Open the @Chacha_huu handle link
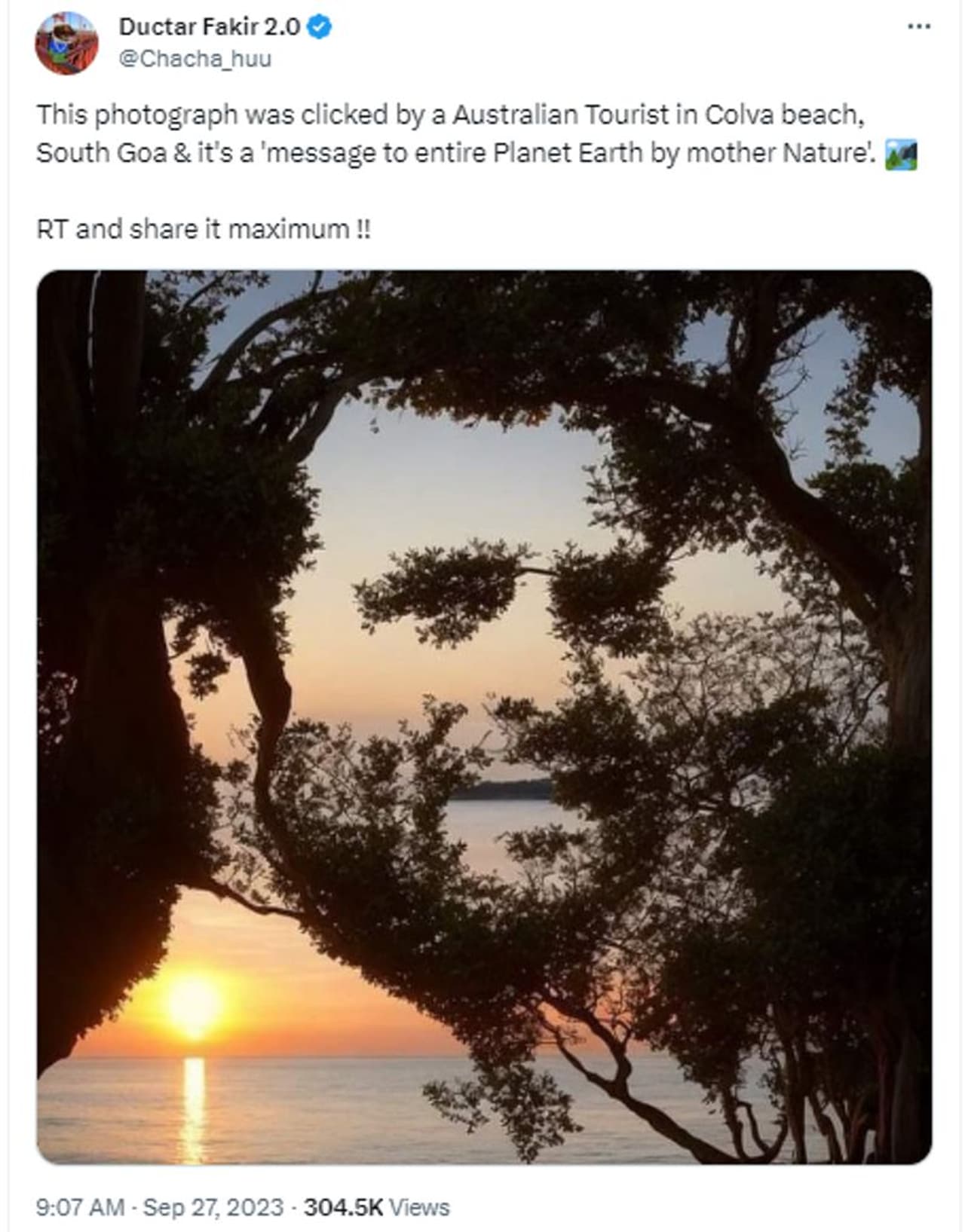This screenshot has width=965, height=1232. tap(195, 59)
